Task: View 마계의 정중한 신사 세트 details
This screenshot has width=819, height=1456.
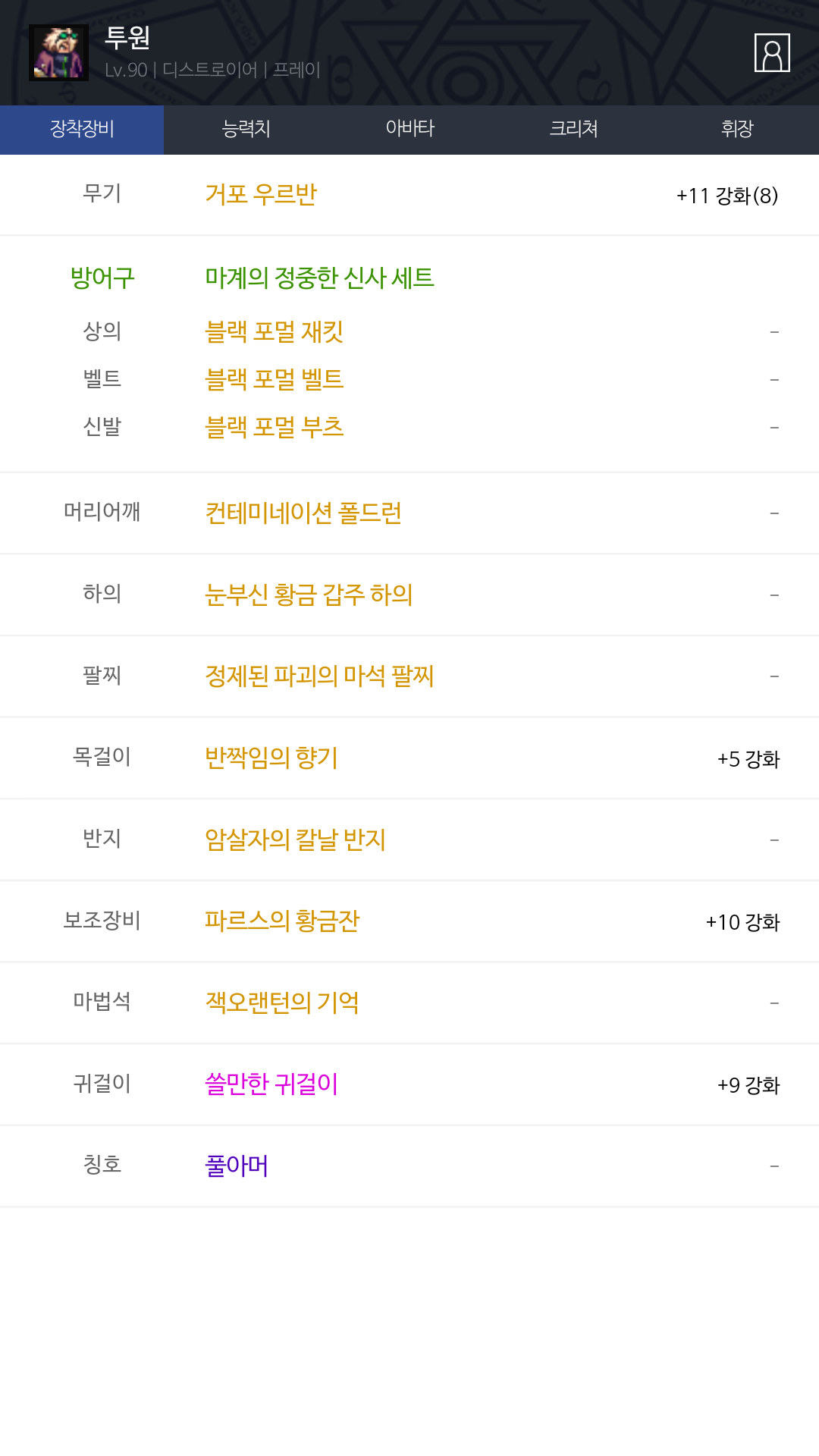Action: (x=319, y=278)
